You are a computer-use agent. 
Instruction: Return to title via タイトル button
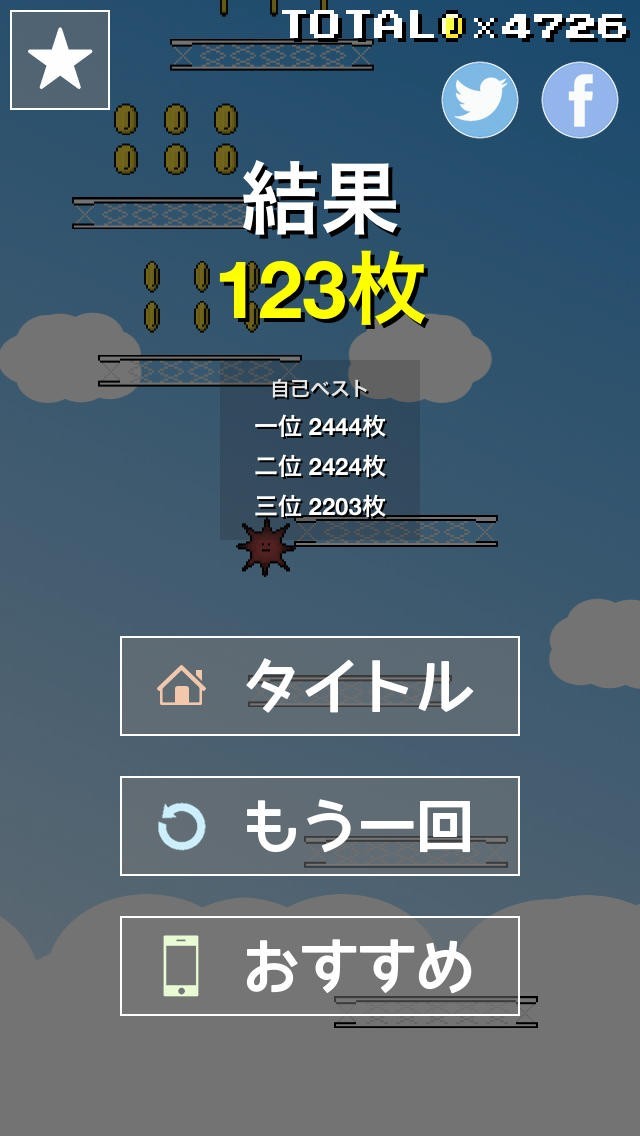pos(320,686)
